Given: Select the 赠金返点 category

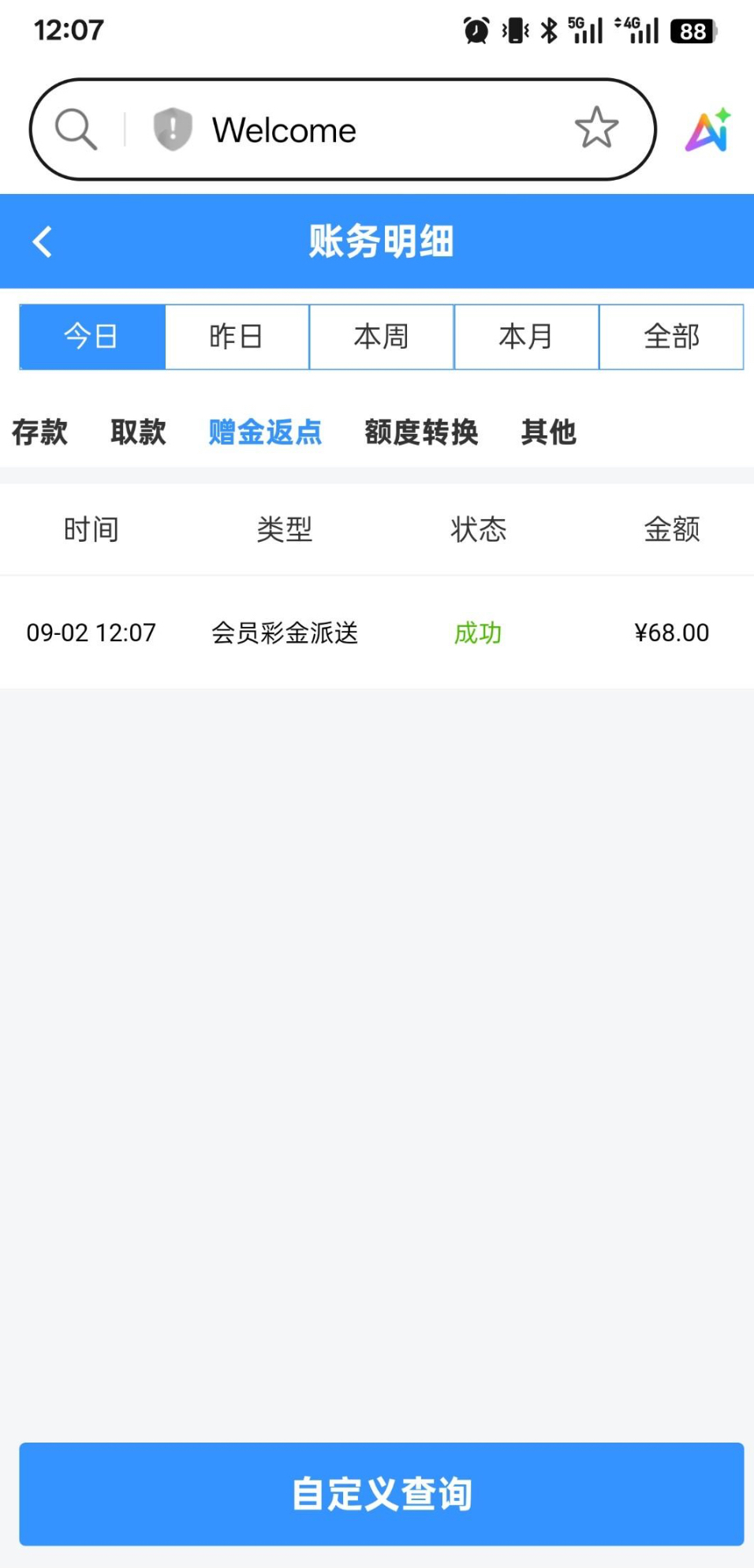Looking at the screenshot, I should pyautogui.click(x=265, y=432).
